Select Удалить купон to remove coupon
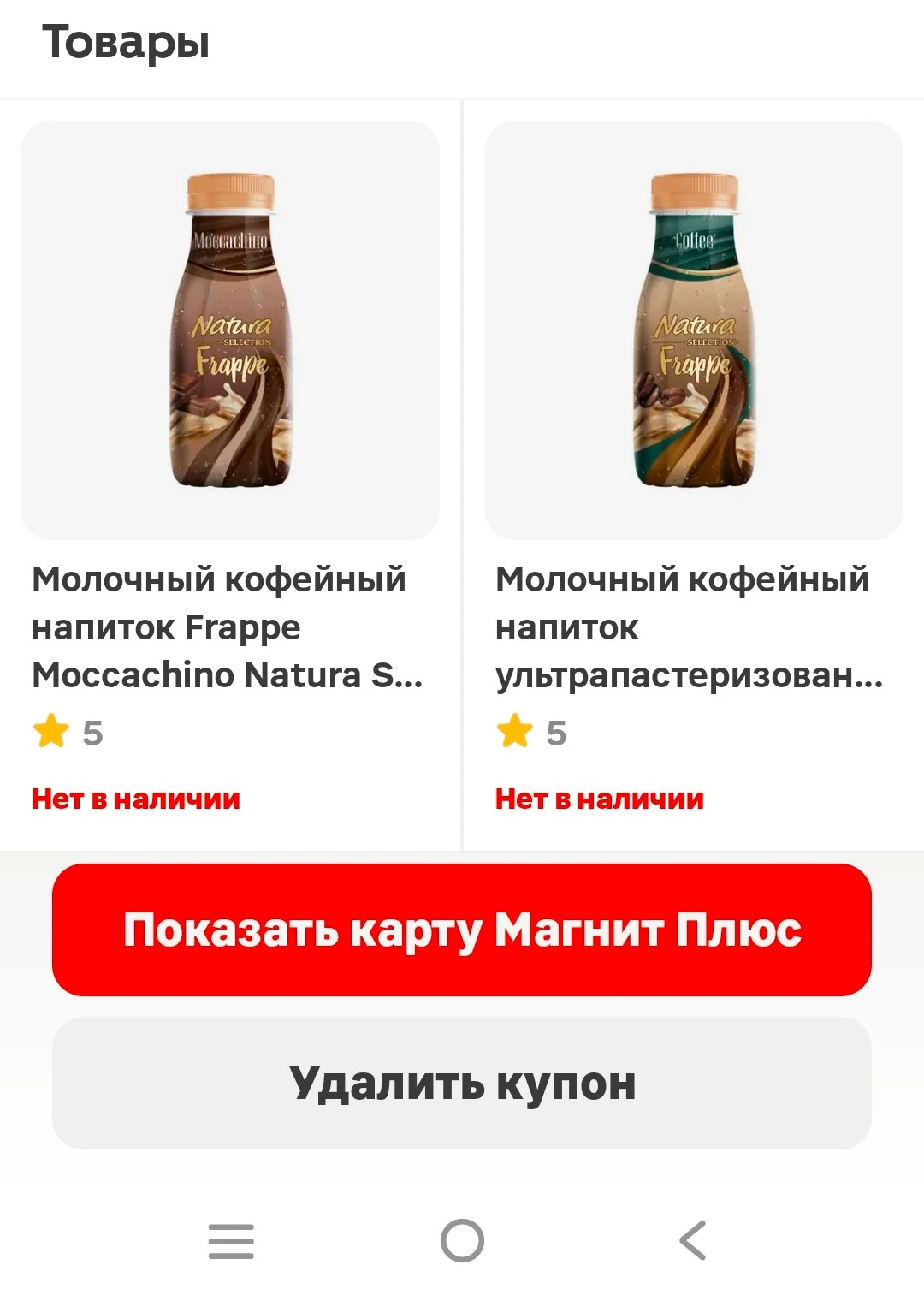 point(462,1083)
